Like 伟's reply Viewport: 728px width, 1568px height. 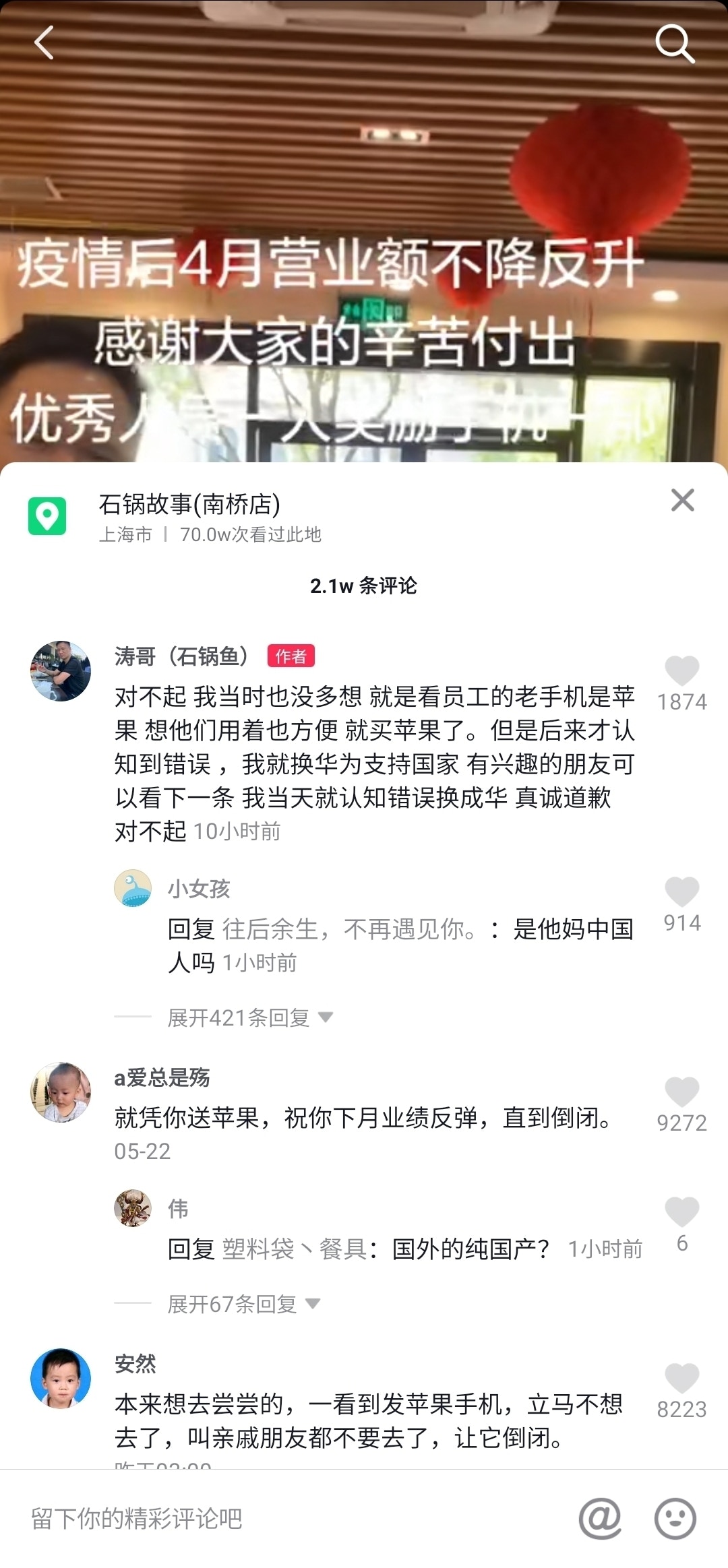coord(681,1212)
